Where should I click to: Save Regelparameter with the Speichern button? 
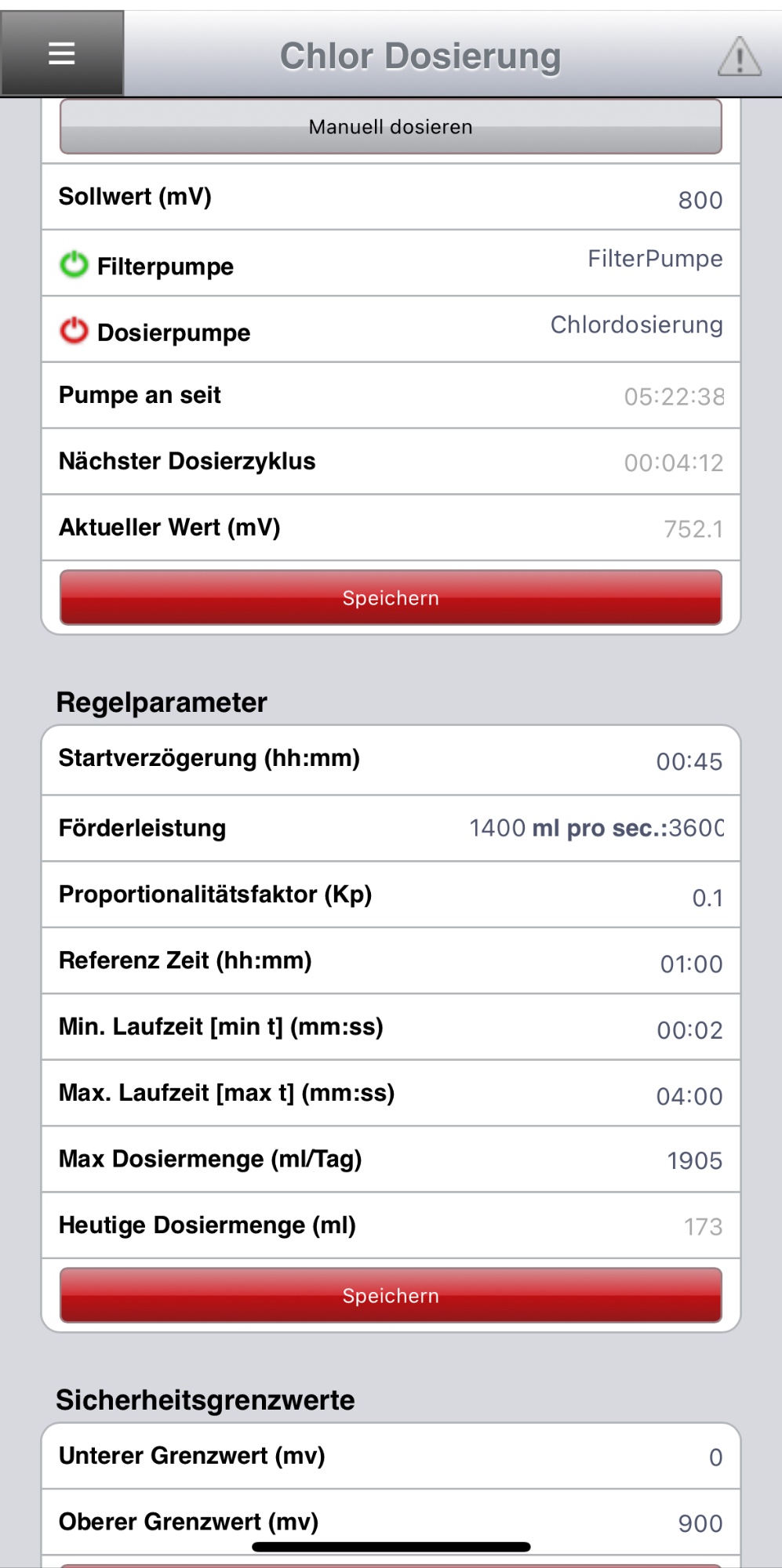point(391,1295)
